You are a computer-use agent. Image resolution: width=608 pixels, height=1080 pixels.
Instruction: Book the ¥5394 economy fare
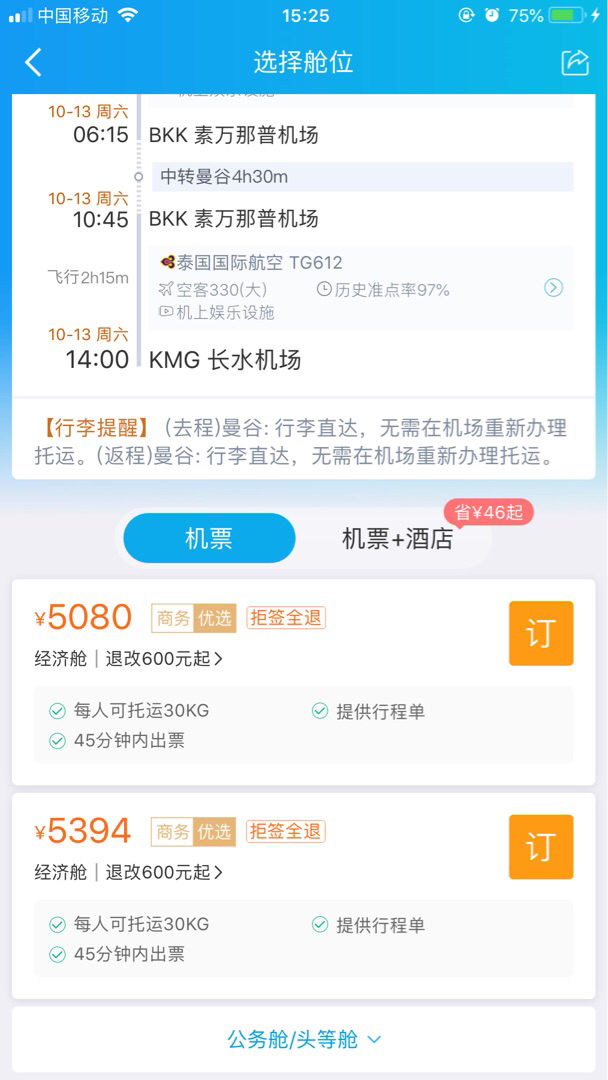[541, 847]
